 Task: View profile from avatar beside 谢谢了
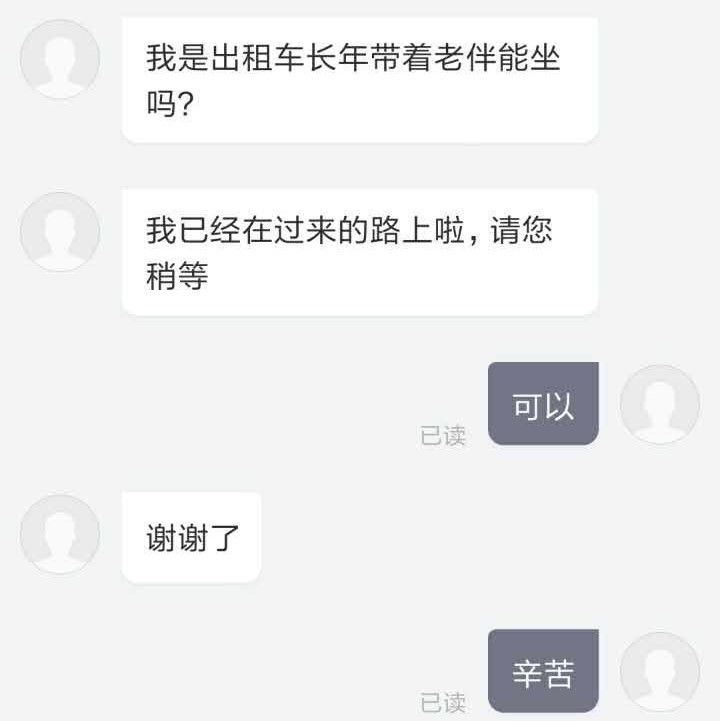(60, 534)
